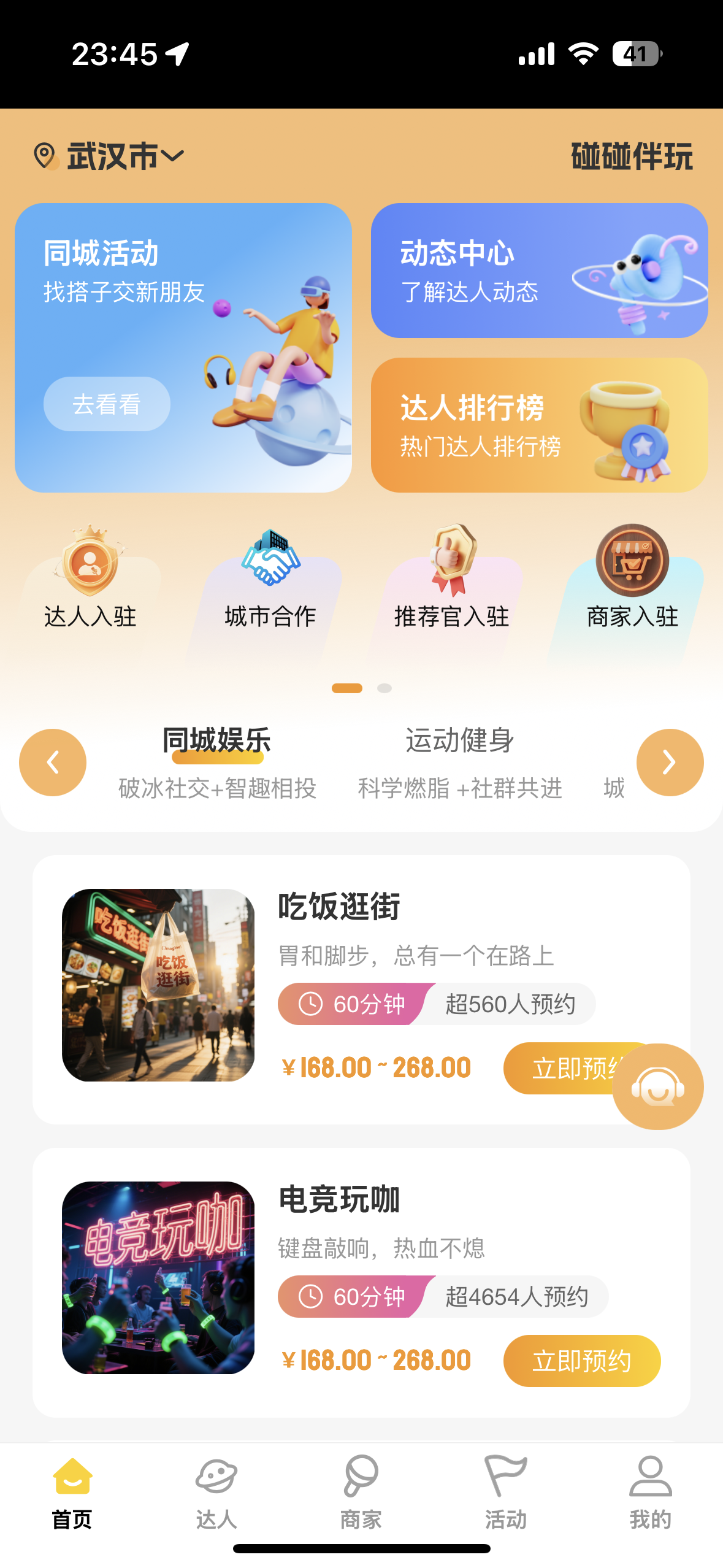Open 达人入驻 shortcut

(90, 577)
